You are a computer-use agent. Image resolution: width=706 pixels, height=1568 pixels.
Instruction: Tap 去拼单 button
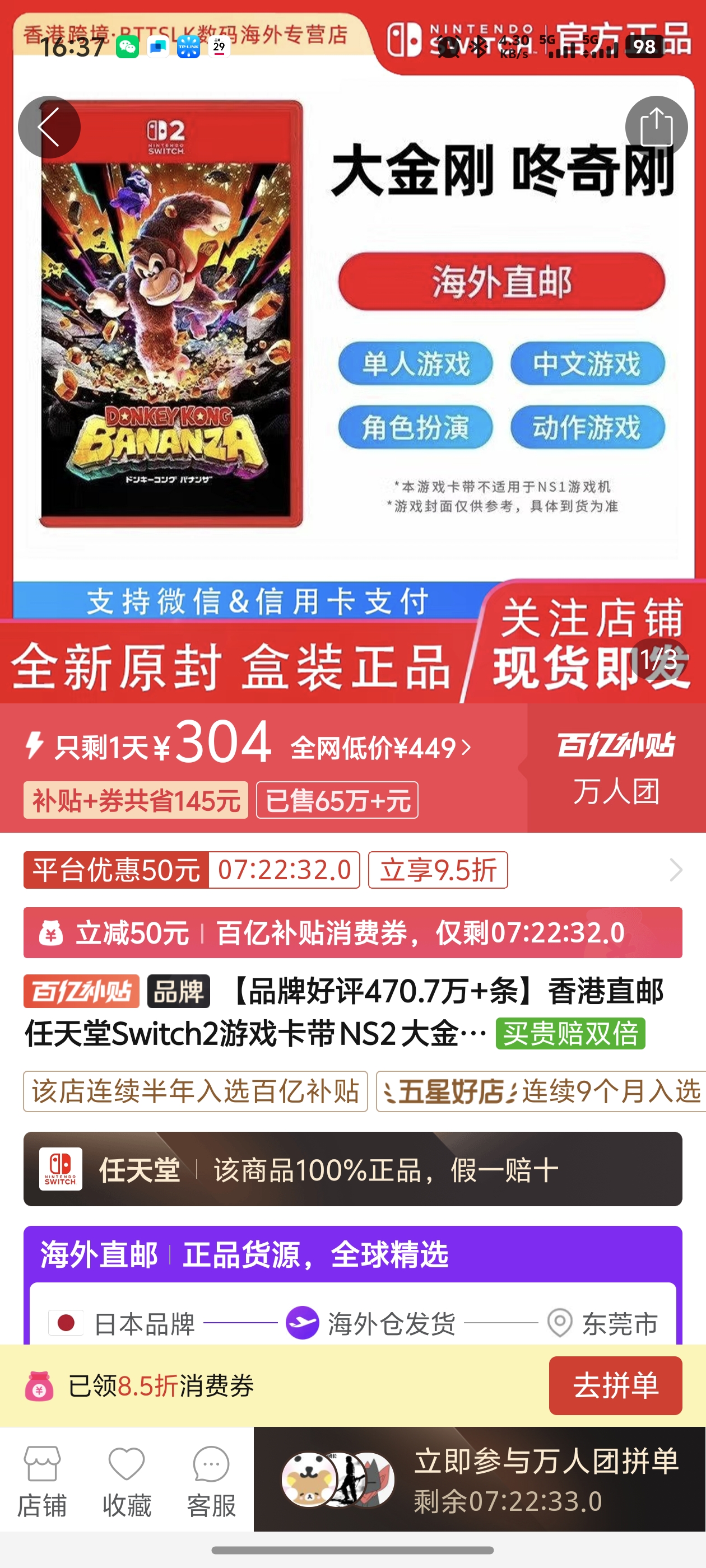pos(615,1385)
